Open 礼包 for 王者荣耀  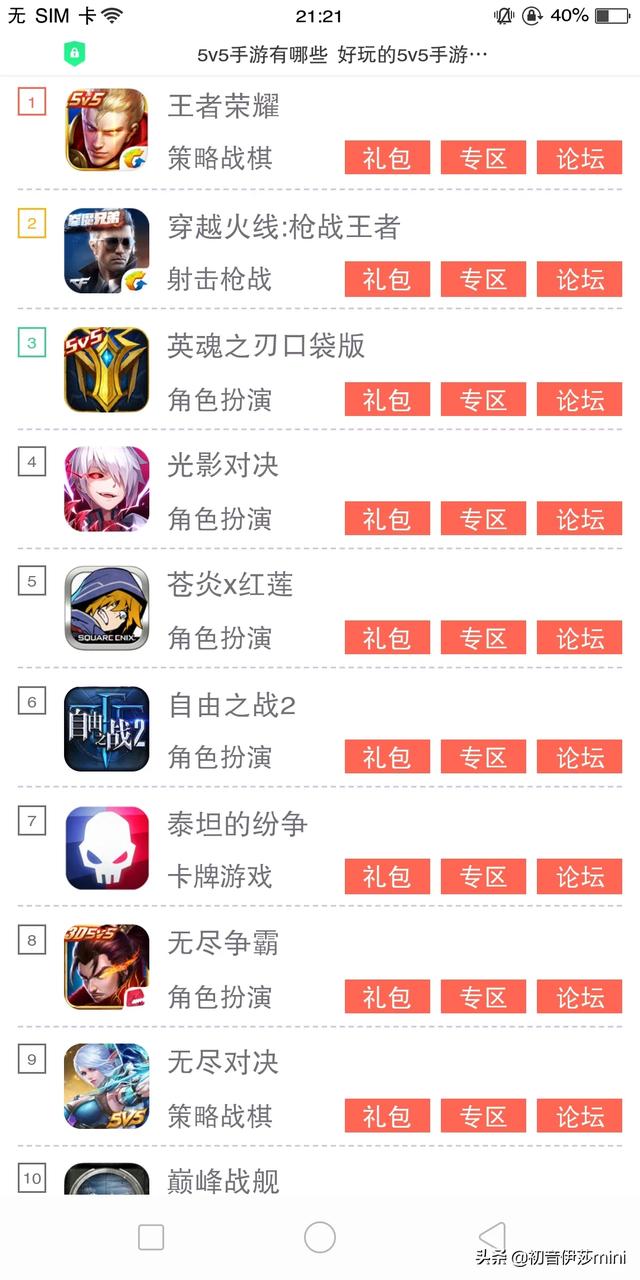pos(387,158)
